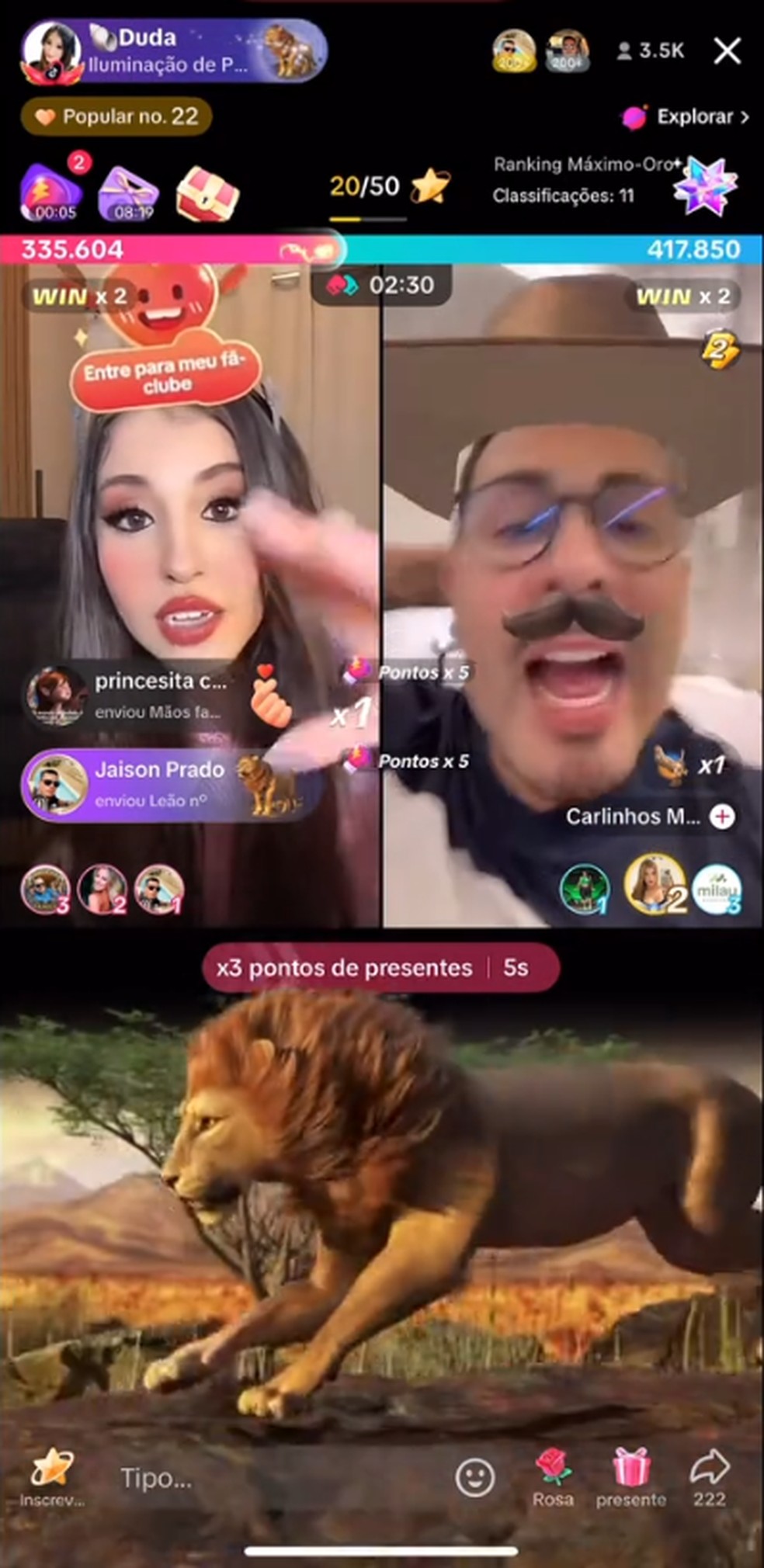
Task: Share the live stream
Action: tap(710, 1476)
